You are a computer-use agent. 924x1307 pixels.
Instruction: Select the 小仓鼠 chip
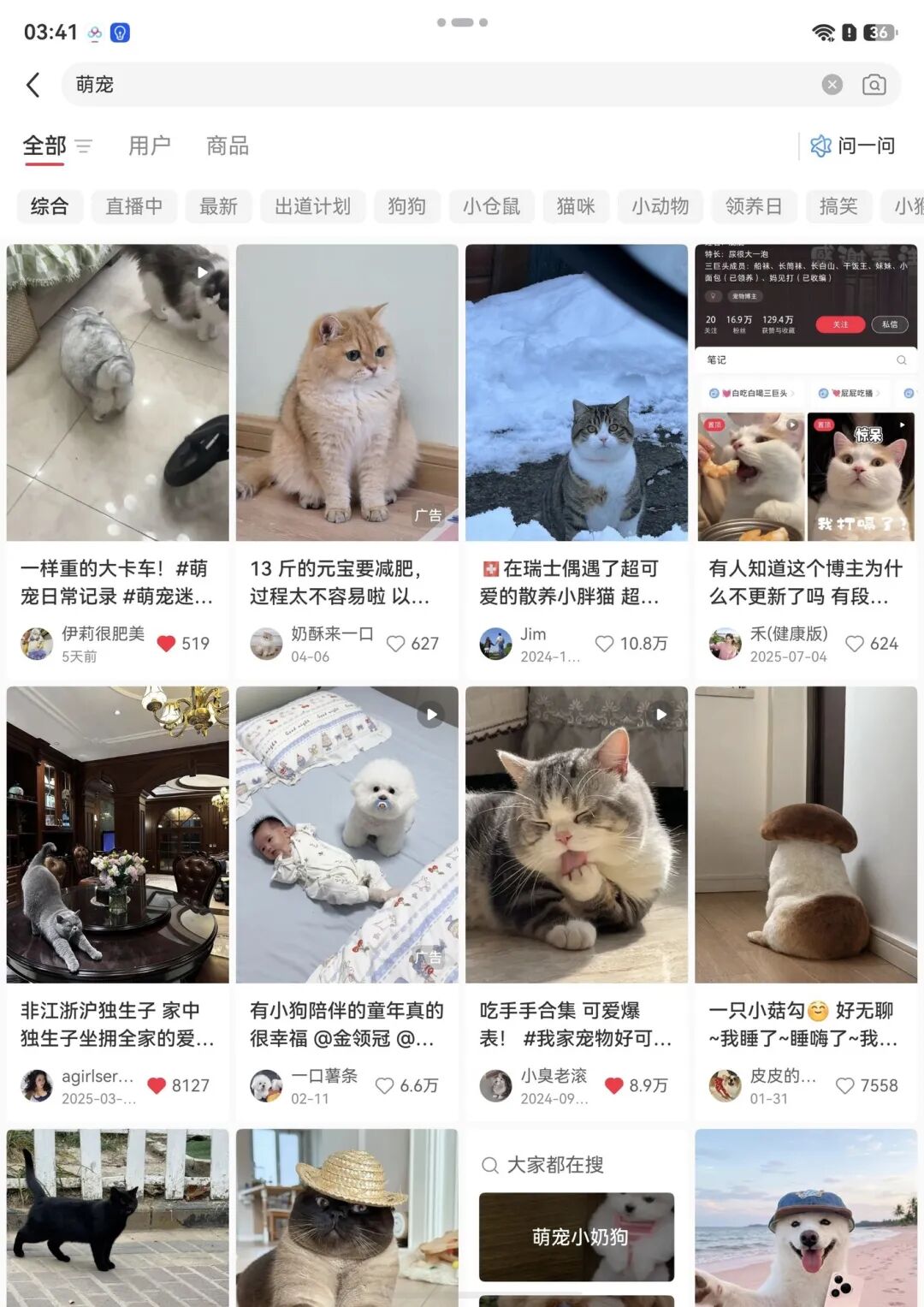(x=491, y=206)
